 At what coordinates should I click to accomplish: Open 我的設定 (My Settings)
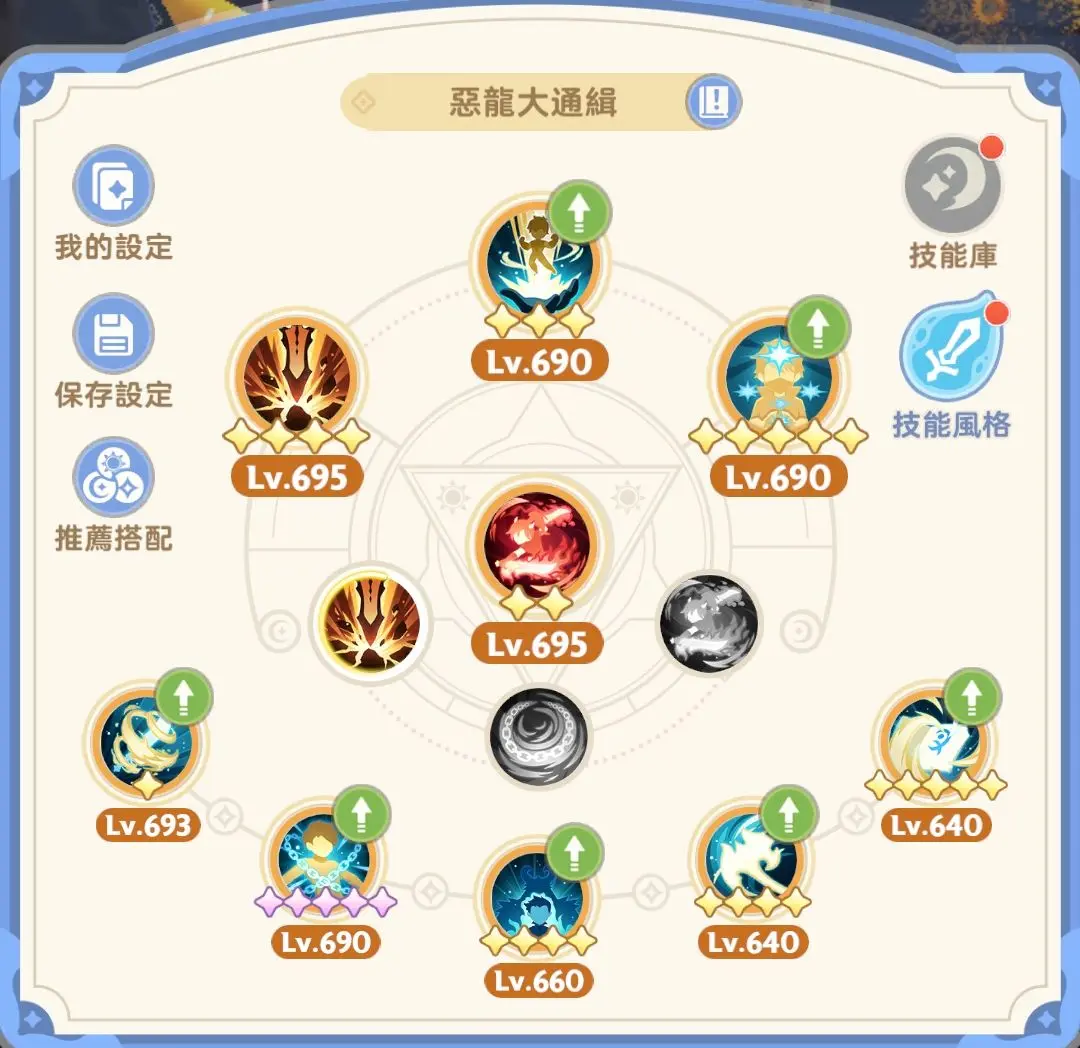click(113, 187)
